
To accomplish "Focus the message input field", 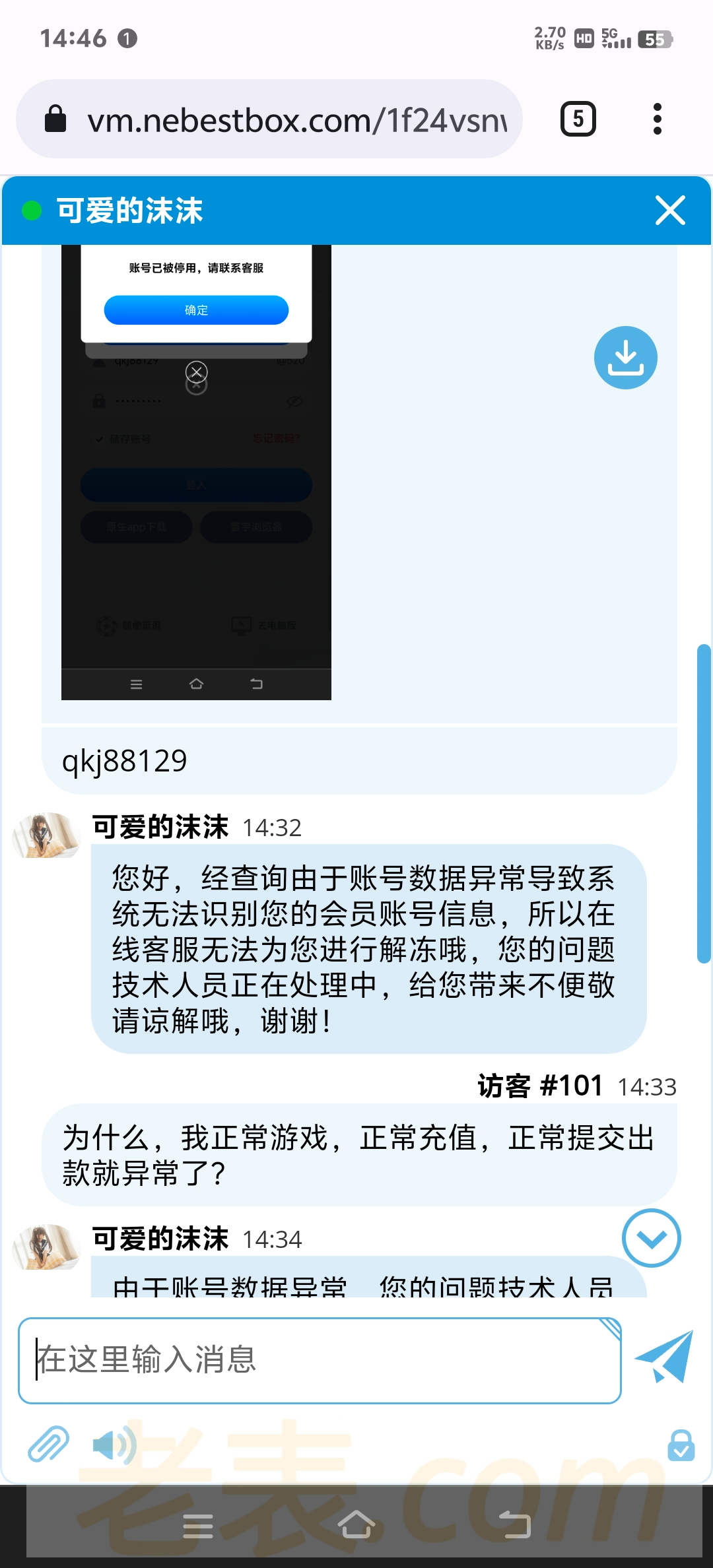I will click(x=320, y=1360).
